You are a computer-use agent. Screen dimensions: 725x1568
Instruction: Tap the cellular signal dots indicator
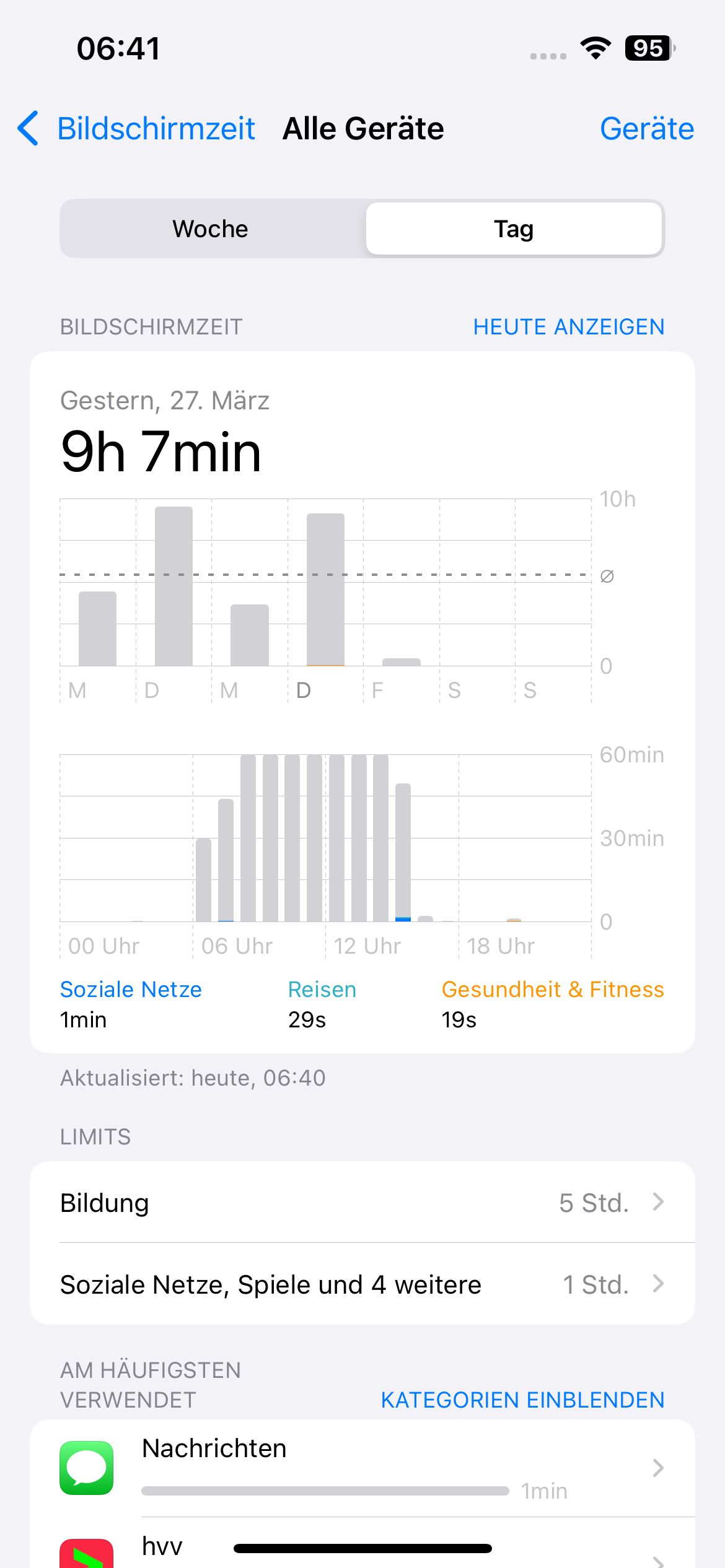pos(547,54)
